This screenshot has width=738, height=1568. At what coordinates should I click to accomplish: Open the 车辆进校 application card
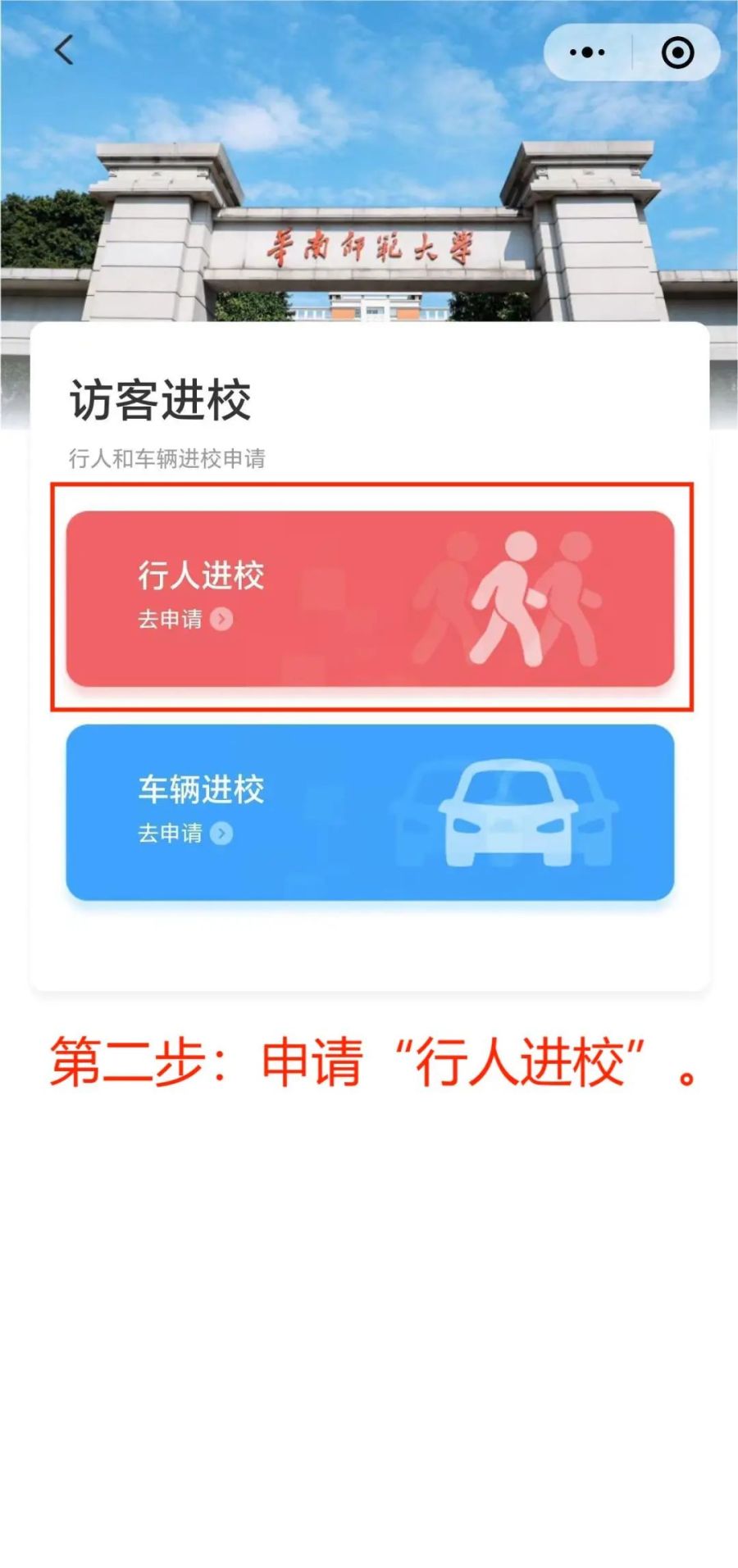[x=370, y=811]
